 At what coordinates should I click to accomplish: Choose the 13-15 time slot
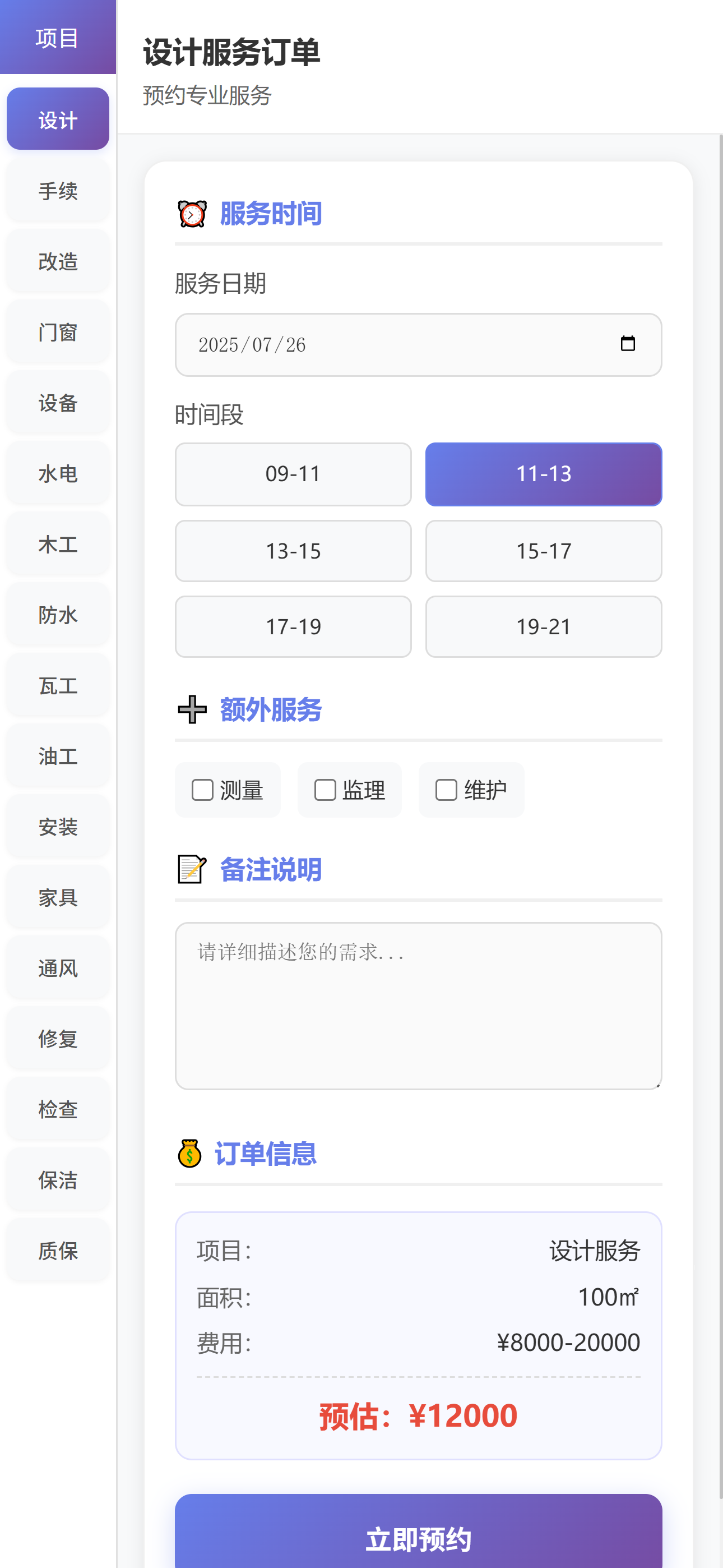(x=293, y=551)
